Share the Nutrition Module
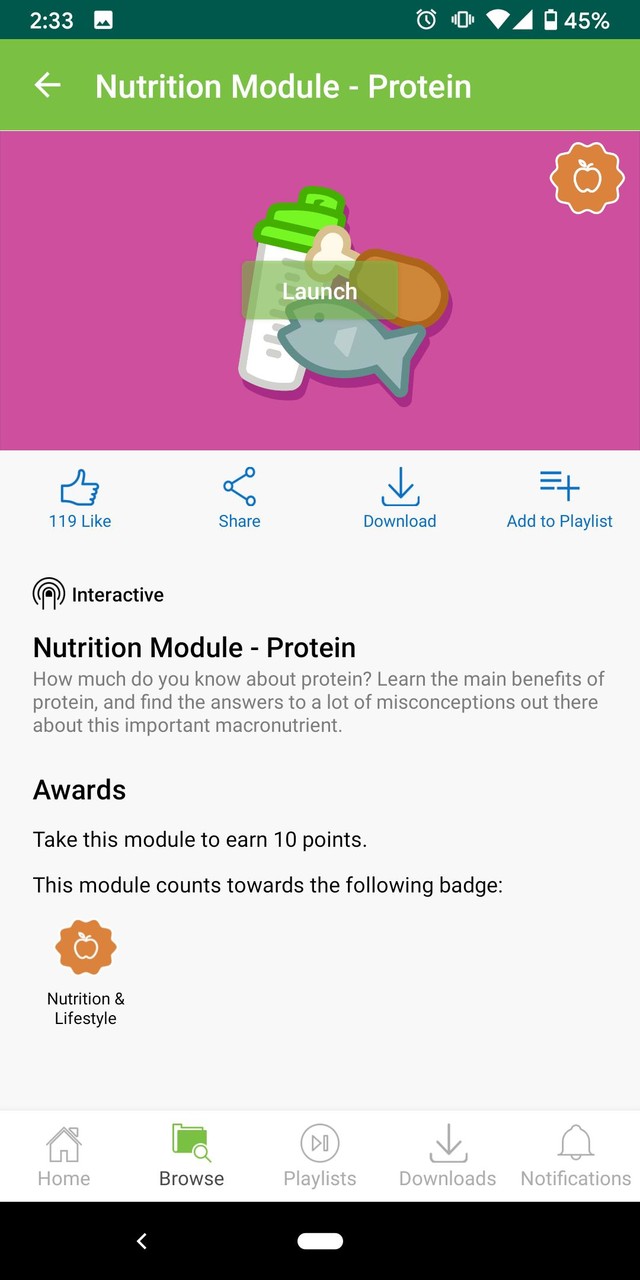 pyautogui.click(x=240, y=499)
